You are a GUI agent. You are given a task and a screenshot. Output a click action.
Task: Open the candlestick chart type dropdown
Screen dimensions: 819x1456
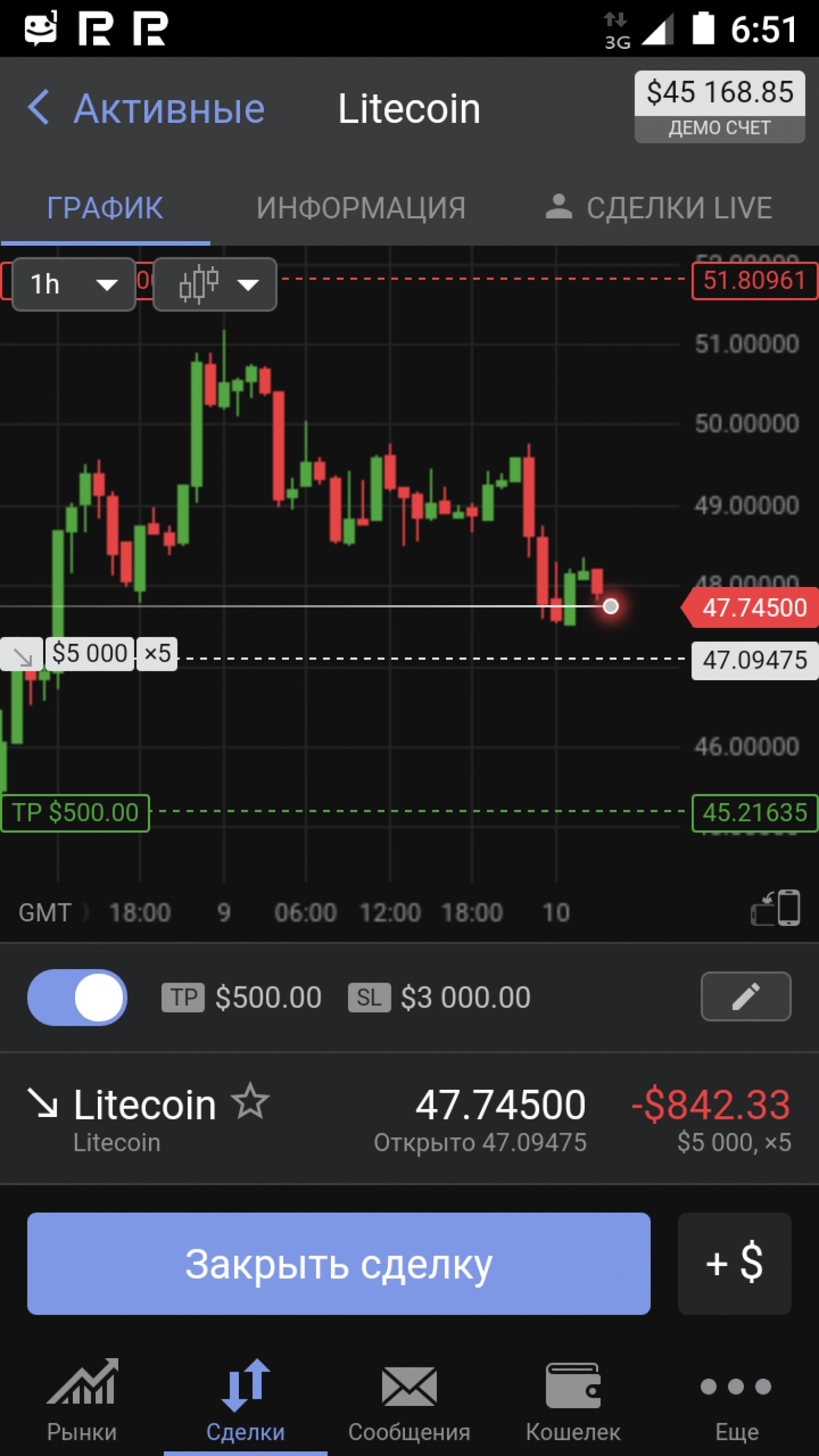click(215, 284)
